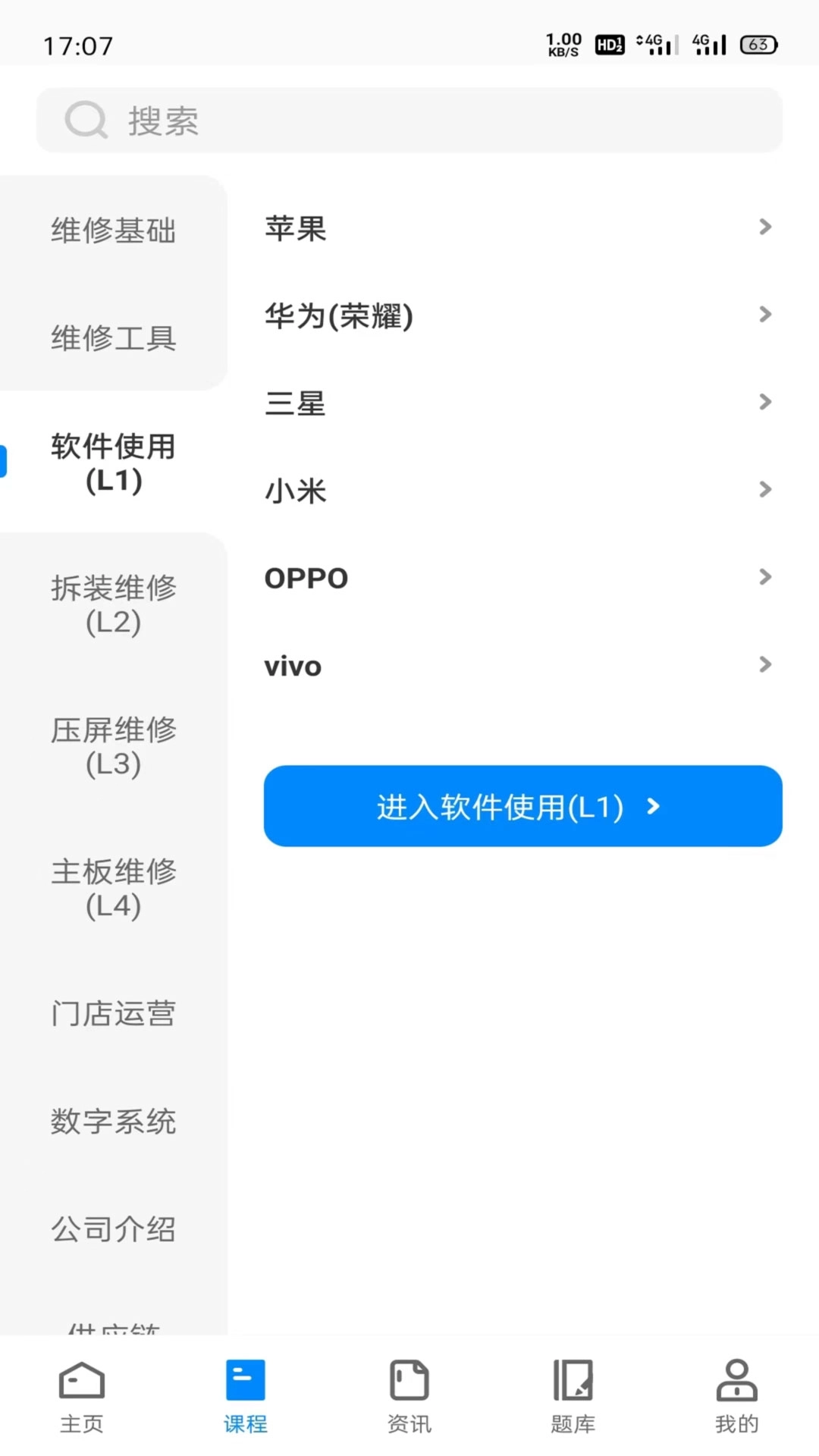The height and width of the screenshot is (1456, 819).
Task: Activate the 拆装维修(L2) category
Action: (114, 604)
